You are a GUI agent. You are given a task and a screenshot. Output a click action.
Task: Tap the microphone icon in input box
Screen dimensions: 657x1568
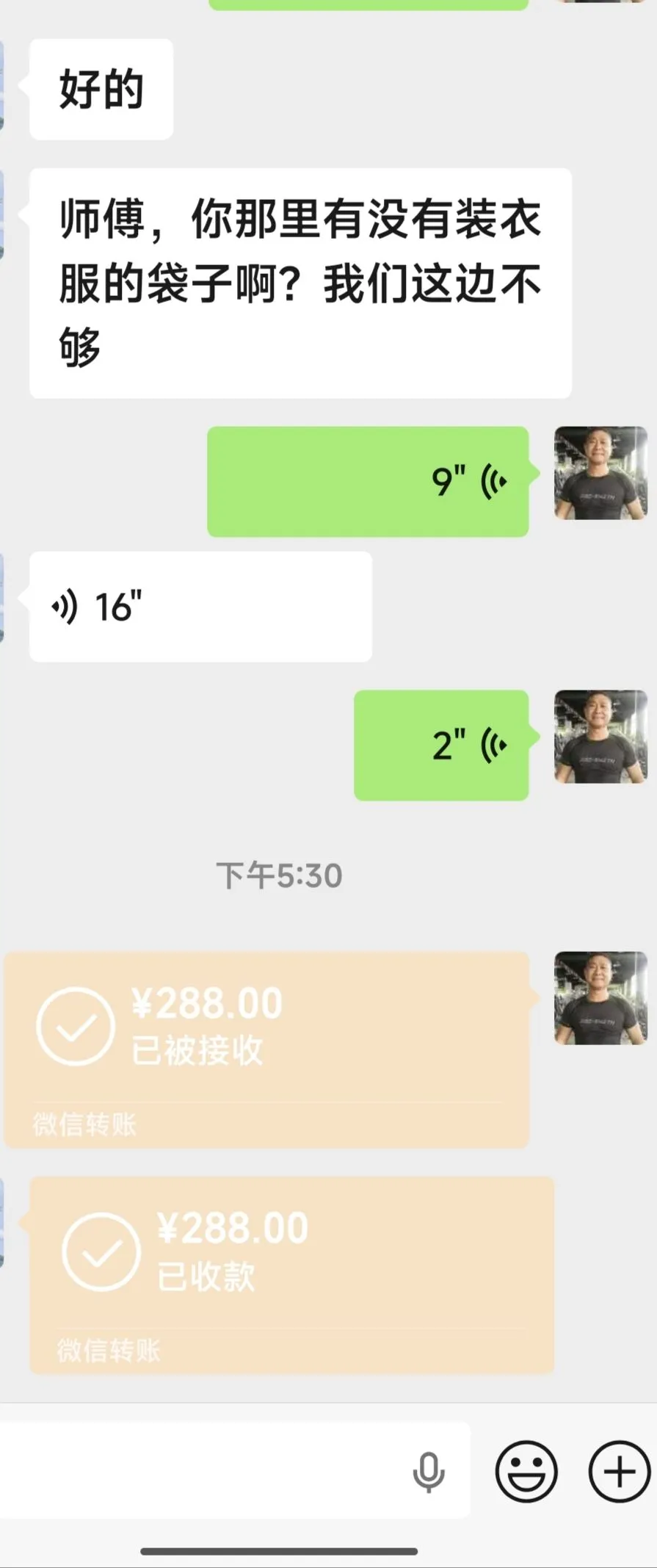[x=429, y=1472]
